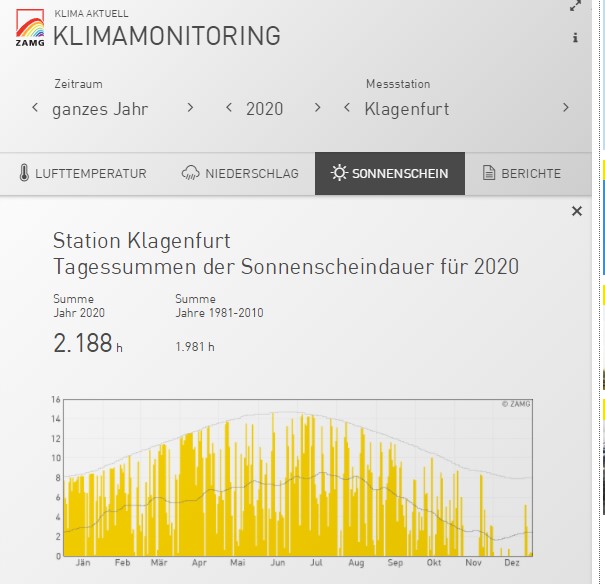Go to previous Zeitraum option
Screen dimensions: 605x584
tap(35, 108)
